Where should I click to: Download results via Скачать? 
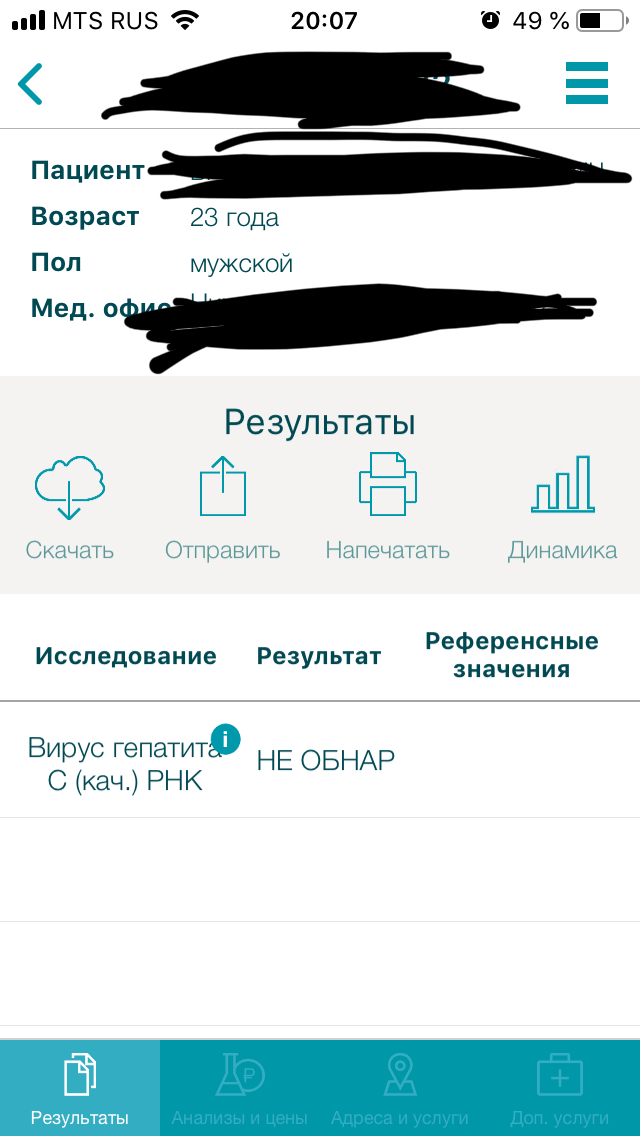click(x=70, y=507)
